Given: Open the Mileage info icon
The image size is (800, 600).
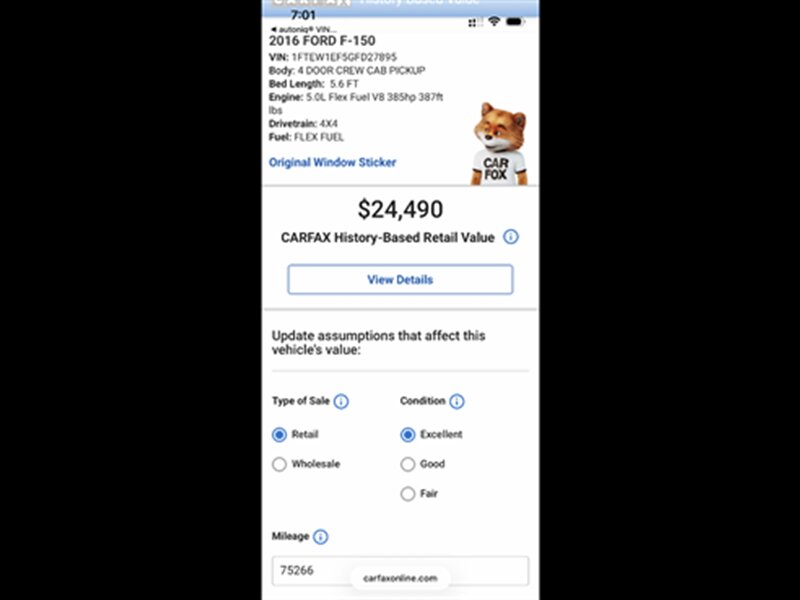Looking at the screenshot, I should coord(320,537).
